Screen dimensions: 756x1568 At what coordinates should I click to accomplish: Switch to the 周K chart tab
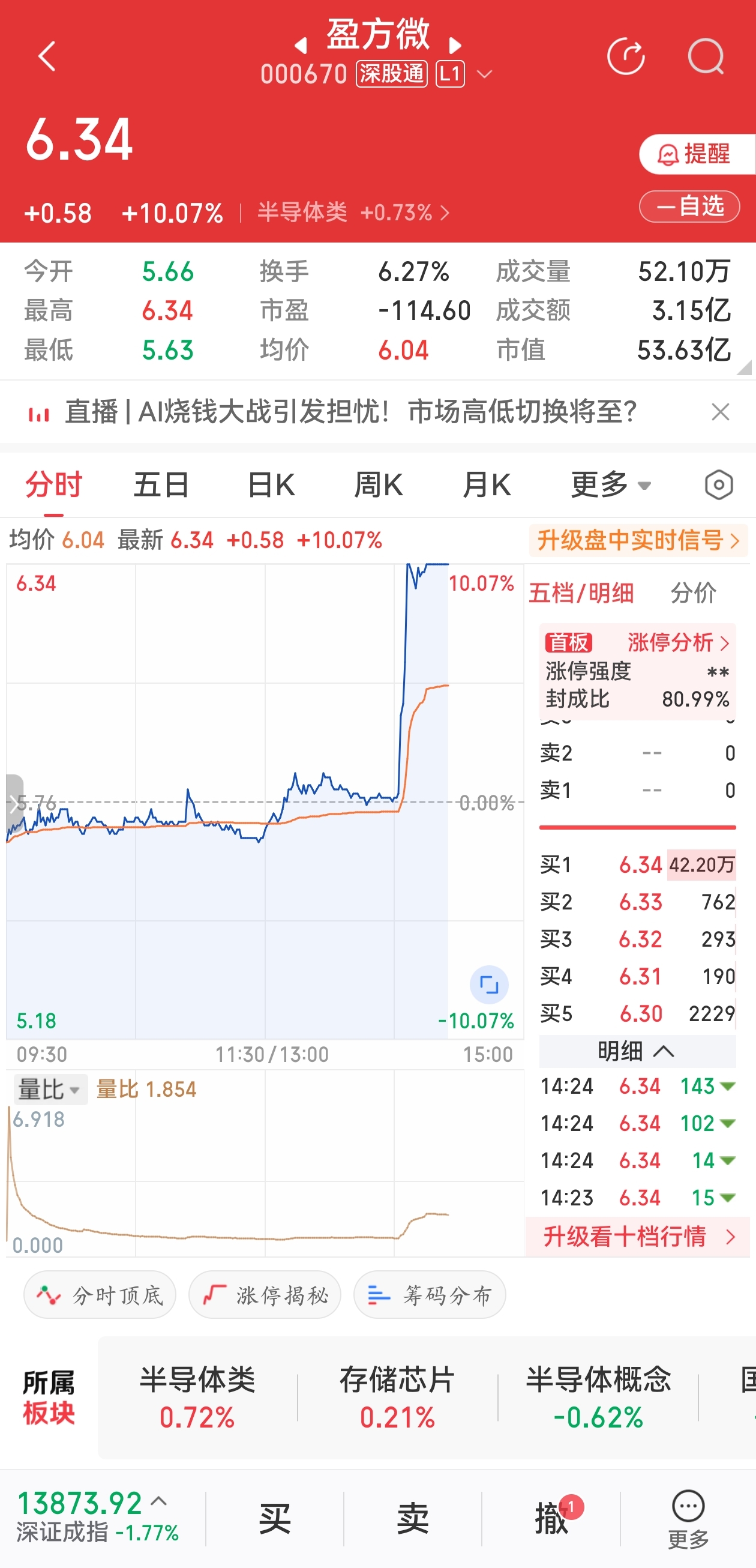379,485
